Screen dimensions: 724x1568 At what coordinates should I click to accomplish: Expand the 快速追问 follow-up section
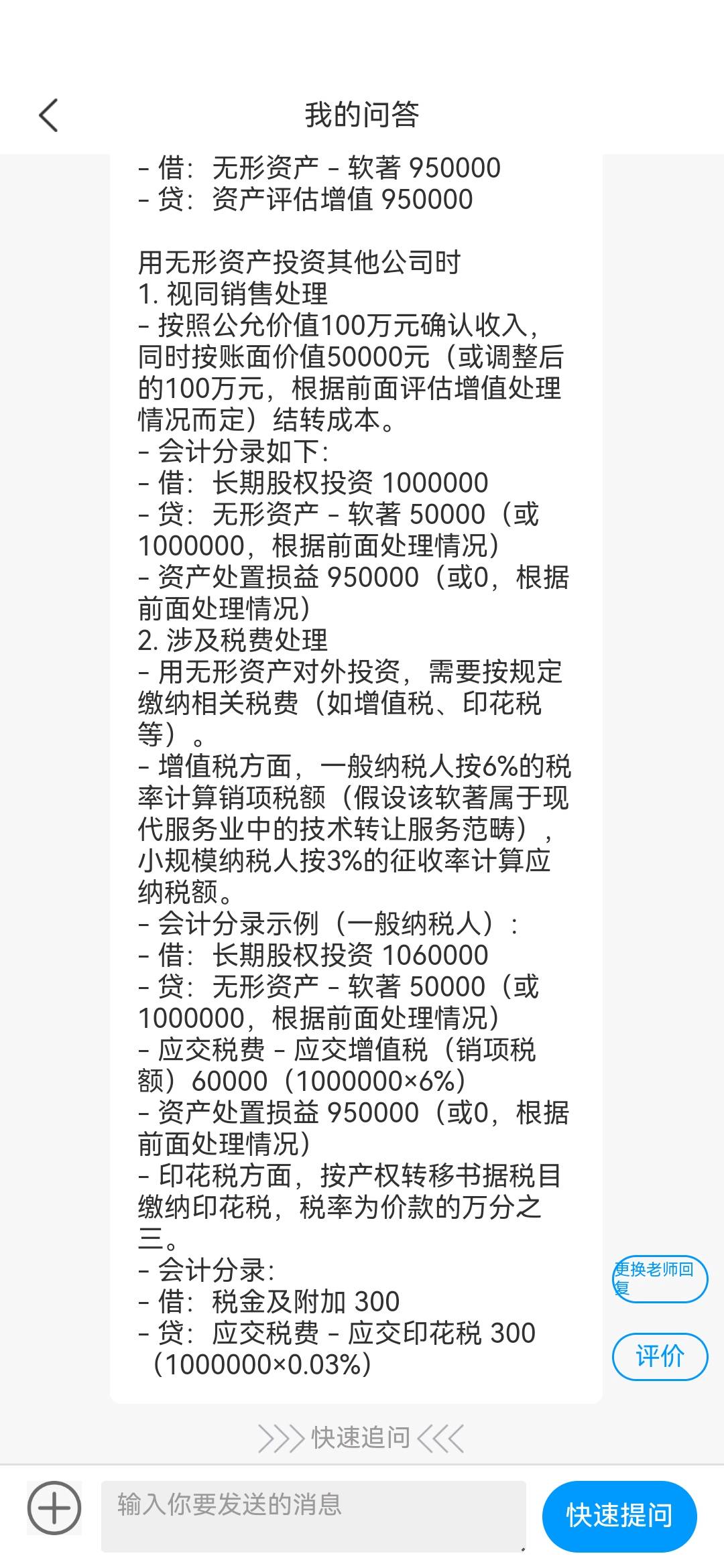tap(361, 1438)
